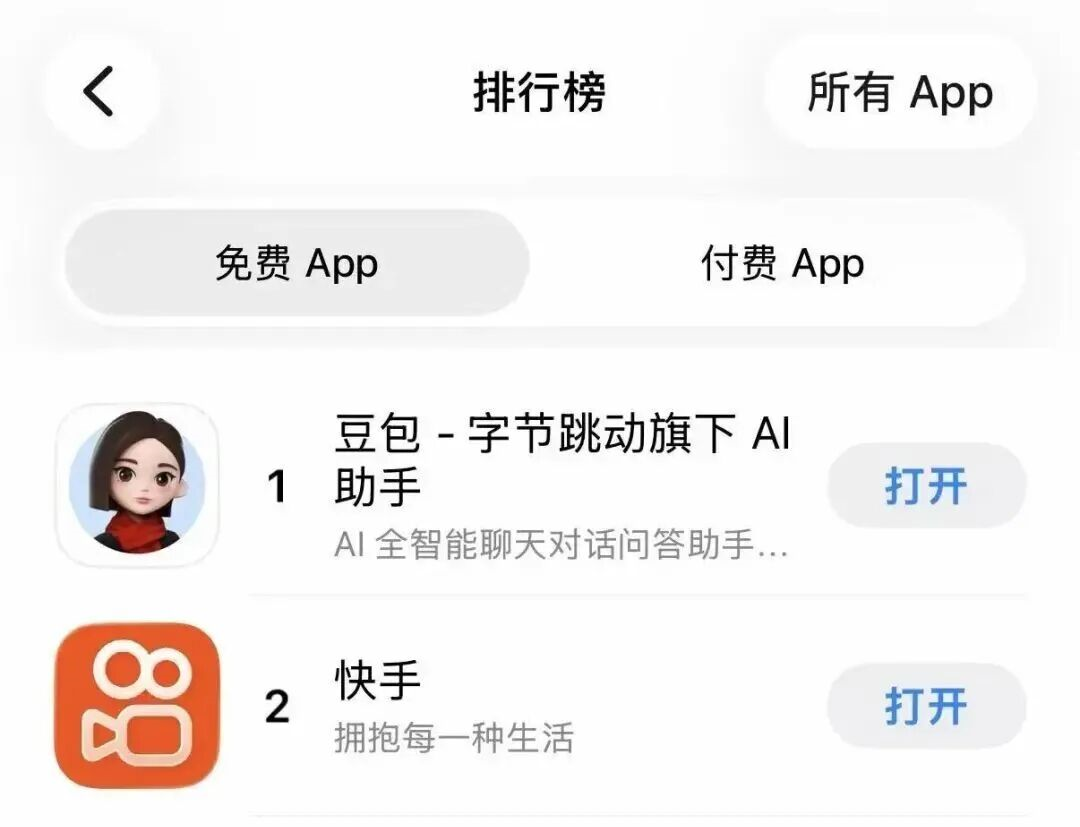
Task: Go back using the top-left arrow
Action: click(x=99, y=92)
